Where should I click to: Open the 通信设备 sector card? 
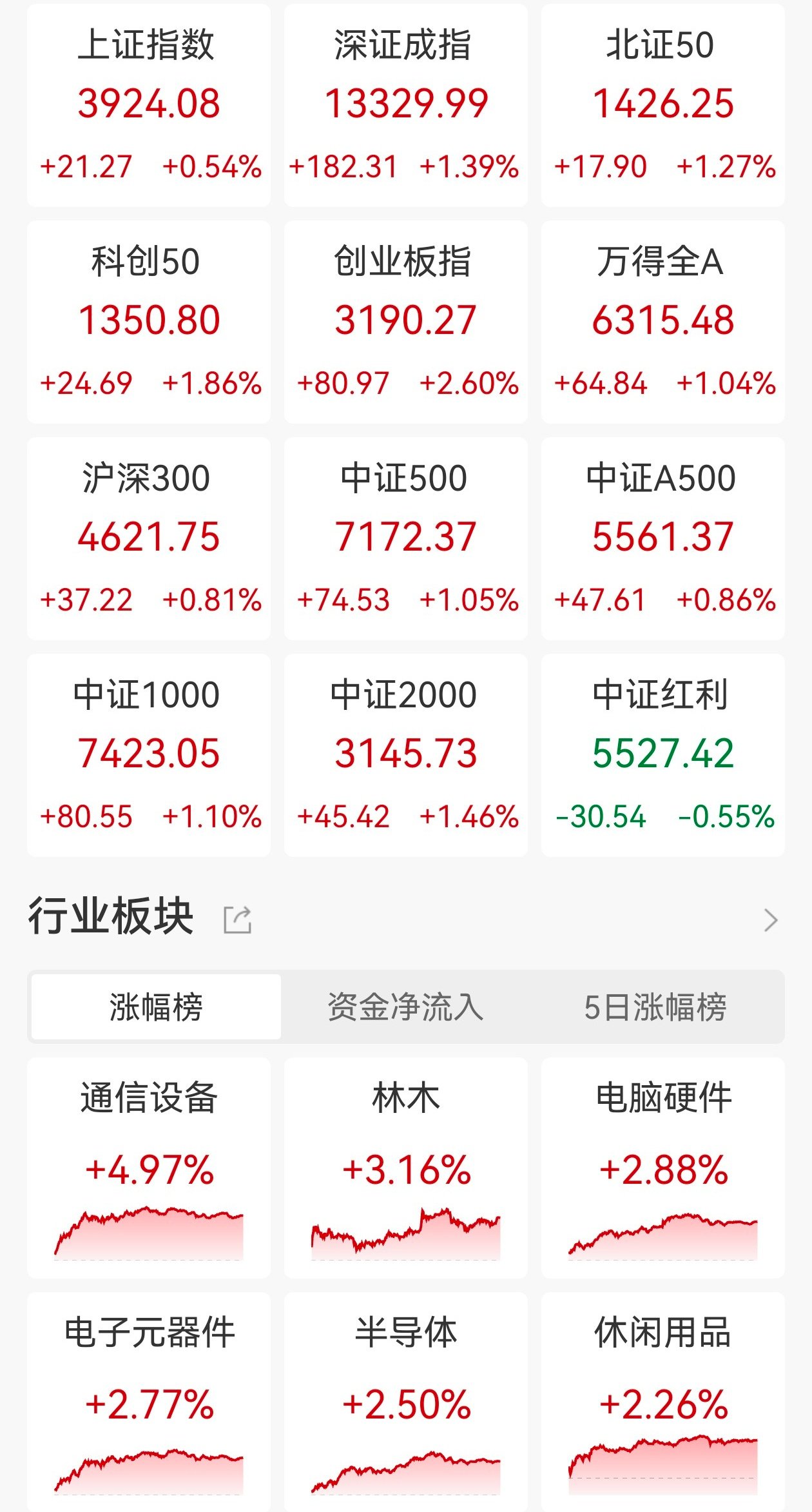click(149, 1167)
